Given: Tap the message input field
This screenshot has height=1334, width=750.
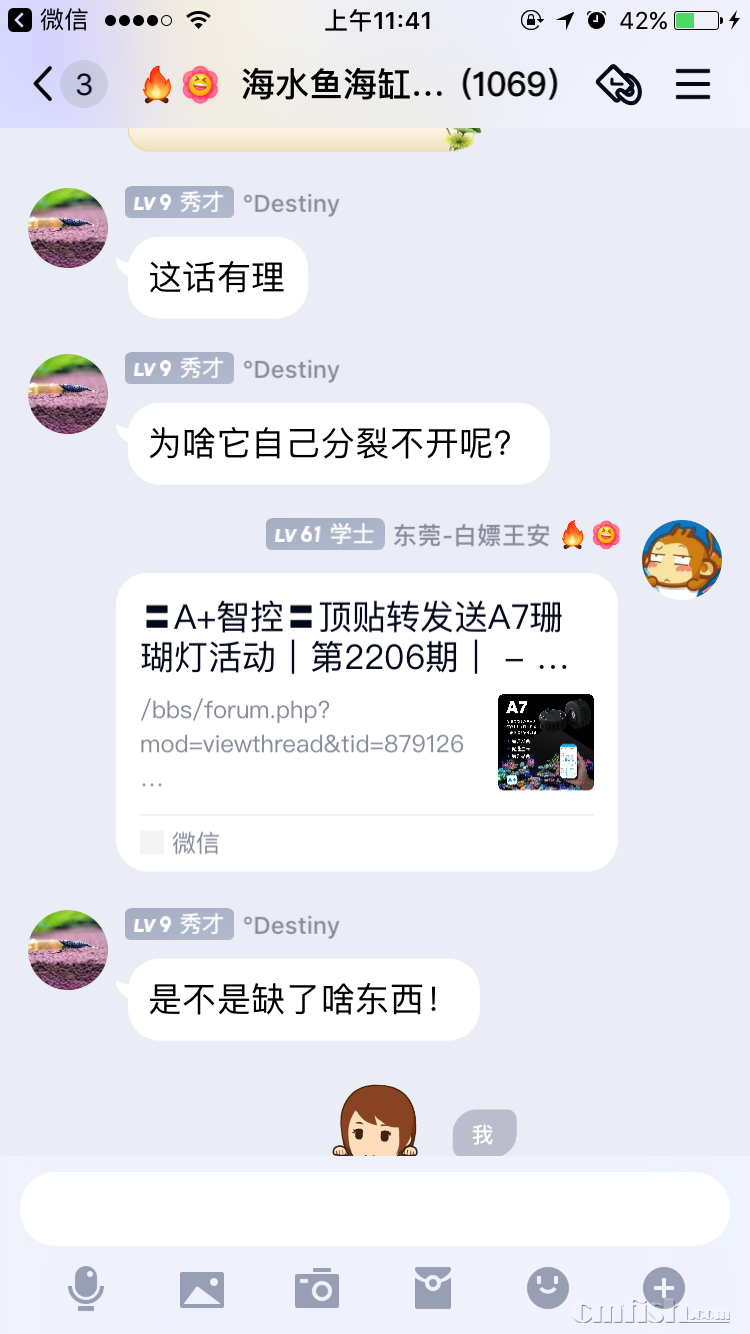Looking at the screenshot, I should [375, 1208].
